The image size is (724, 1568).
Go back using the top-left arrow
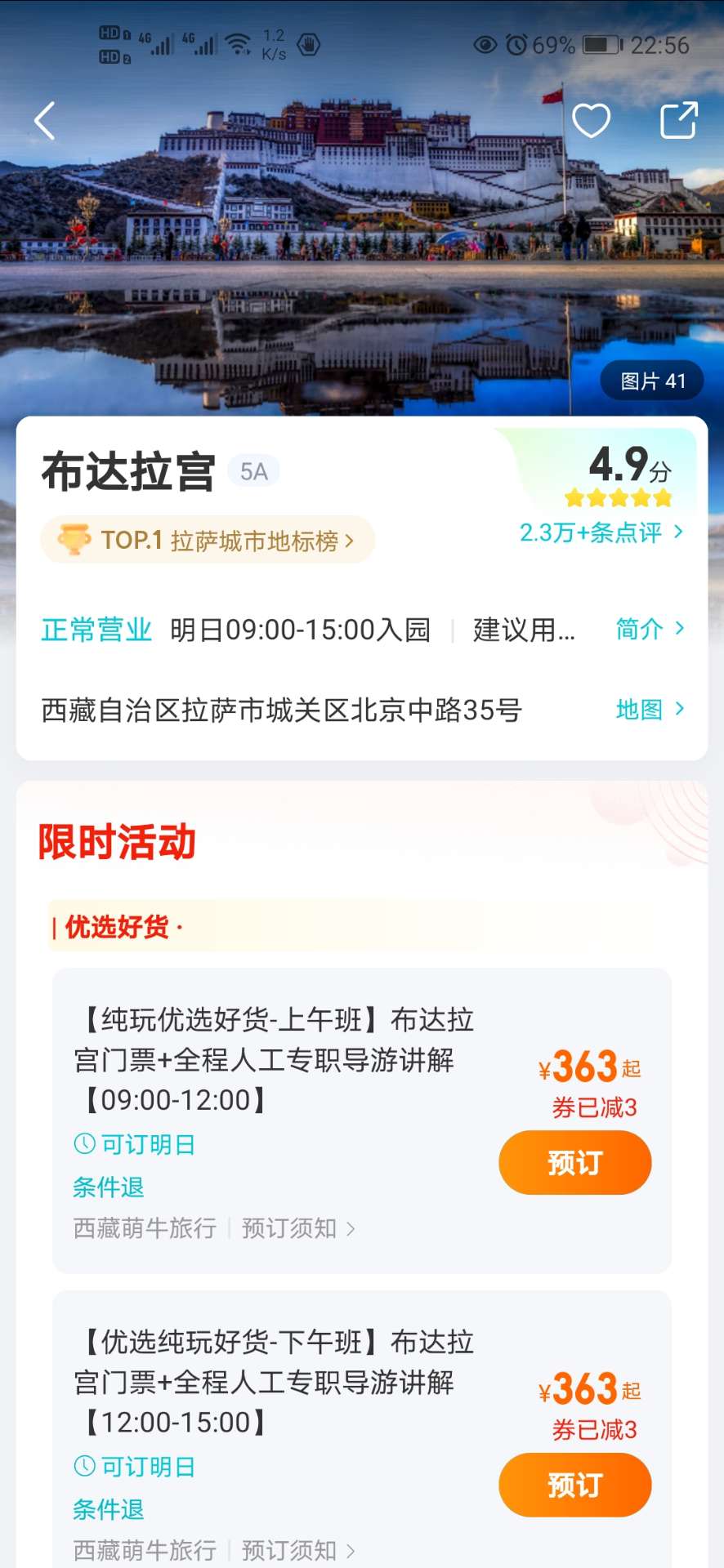pyautogui.click(x=46, y=121)
